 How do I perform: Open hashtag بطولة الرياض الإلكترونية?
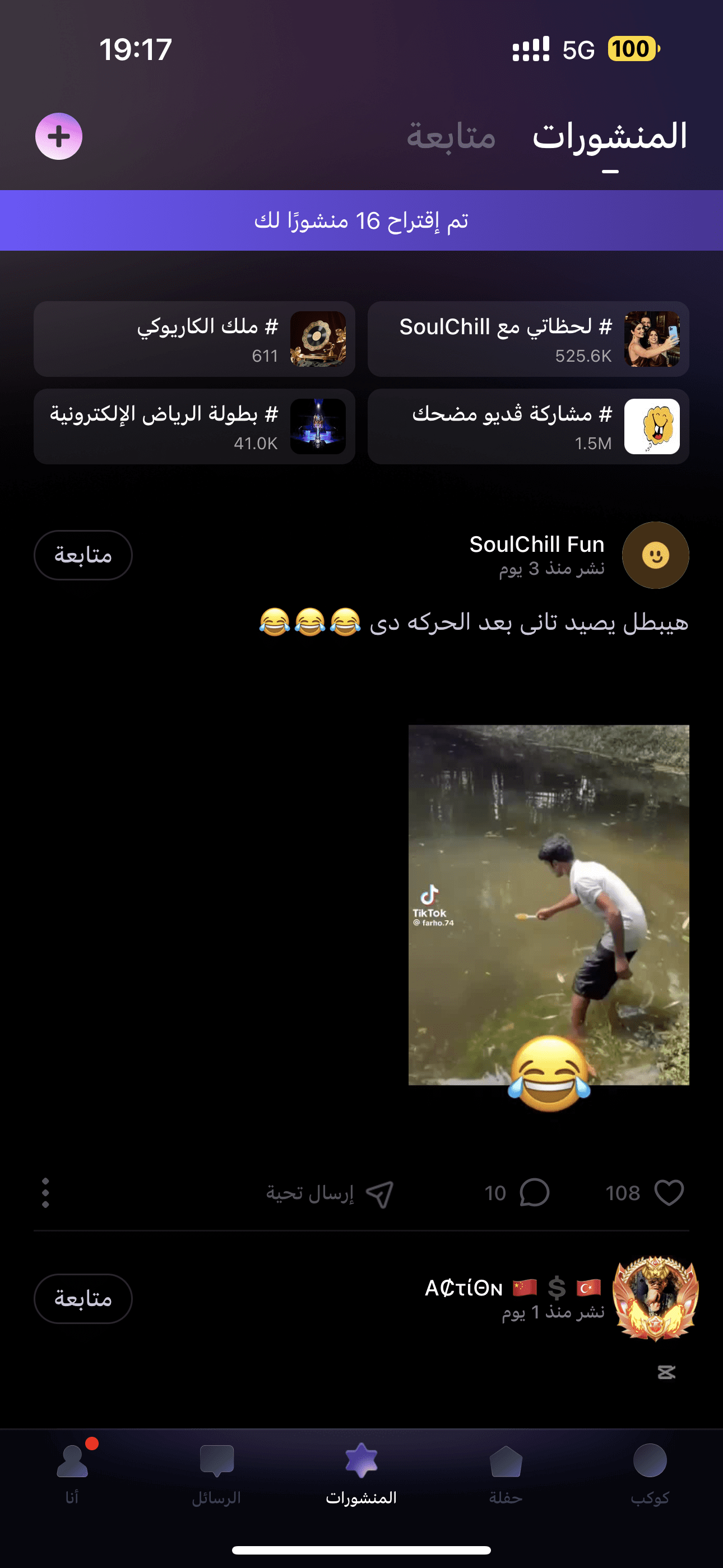[x=194, y=427]
